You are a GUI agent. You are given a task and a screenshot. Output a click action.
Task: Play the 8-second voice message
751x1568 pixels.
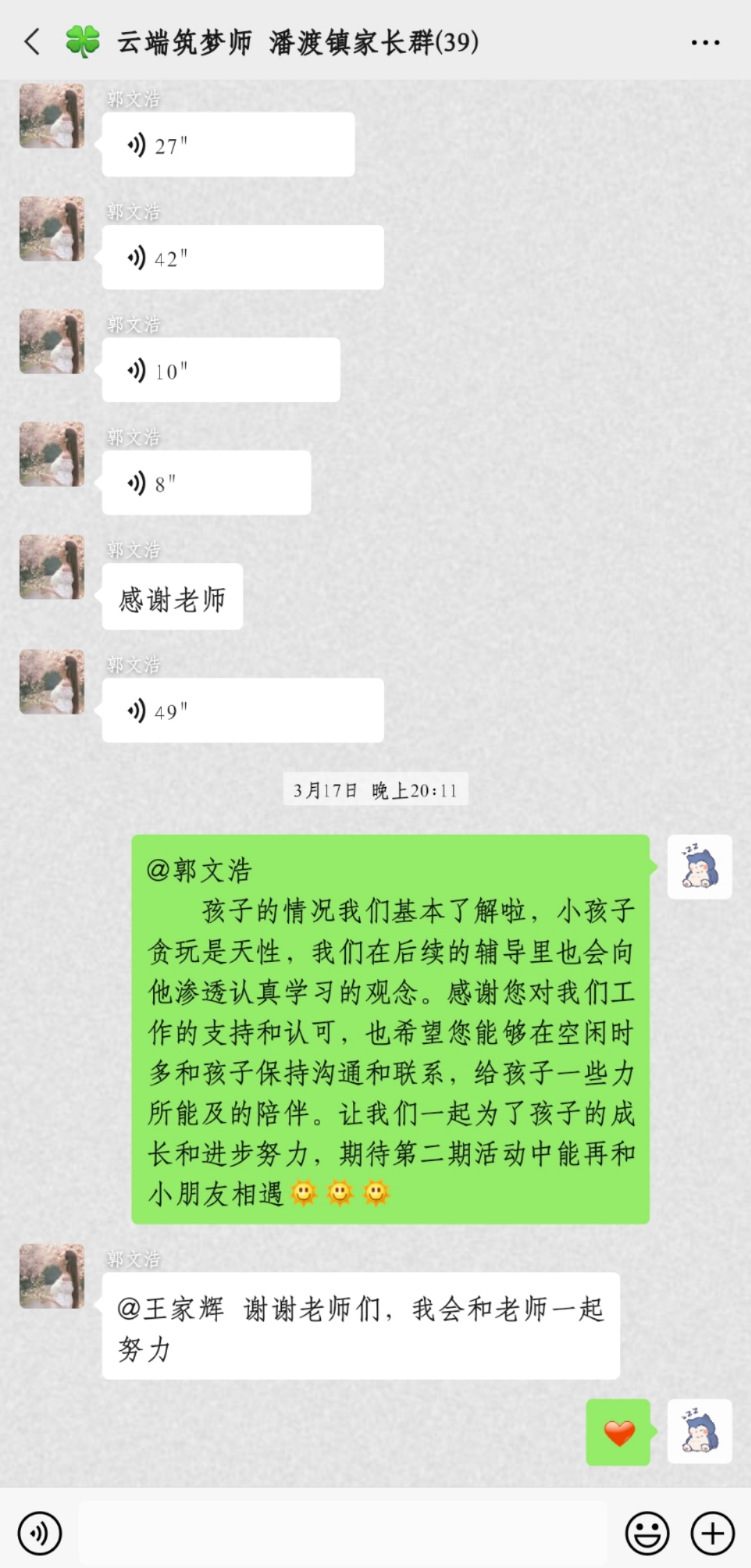(x=206, y=483)
